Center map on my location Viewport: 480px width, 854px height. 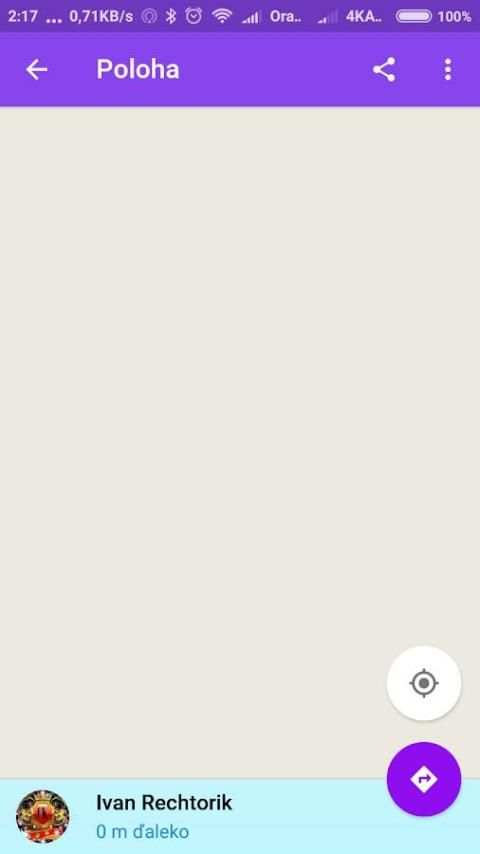tap(424, 683)
